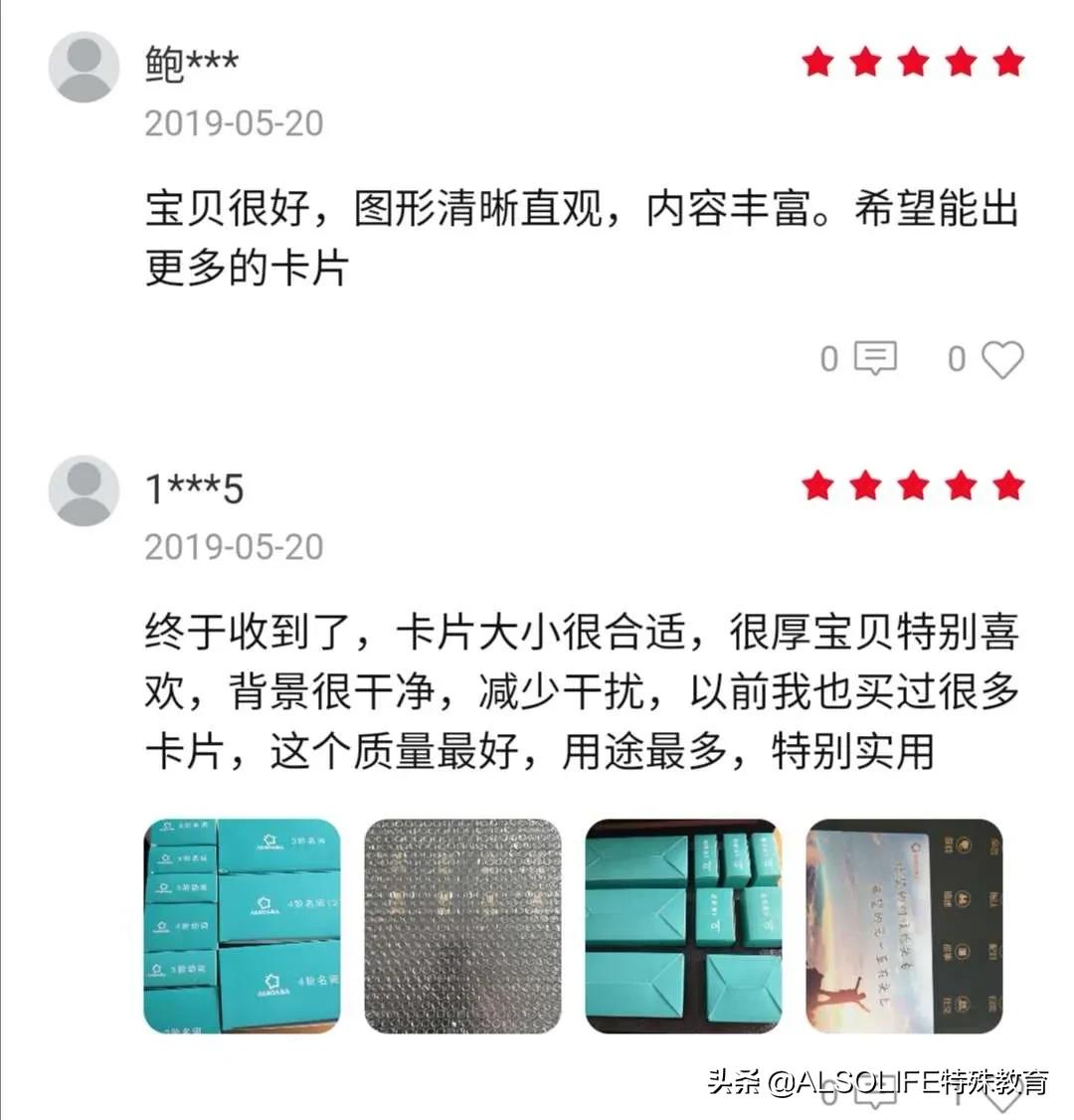Click the middle star of 1***5's rating
The height and width of the screenshot is (1120, 1074).
click(x=913, y=484)
